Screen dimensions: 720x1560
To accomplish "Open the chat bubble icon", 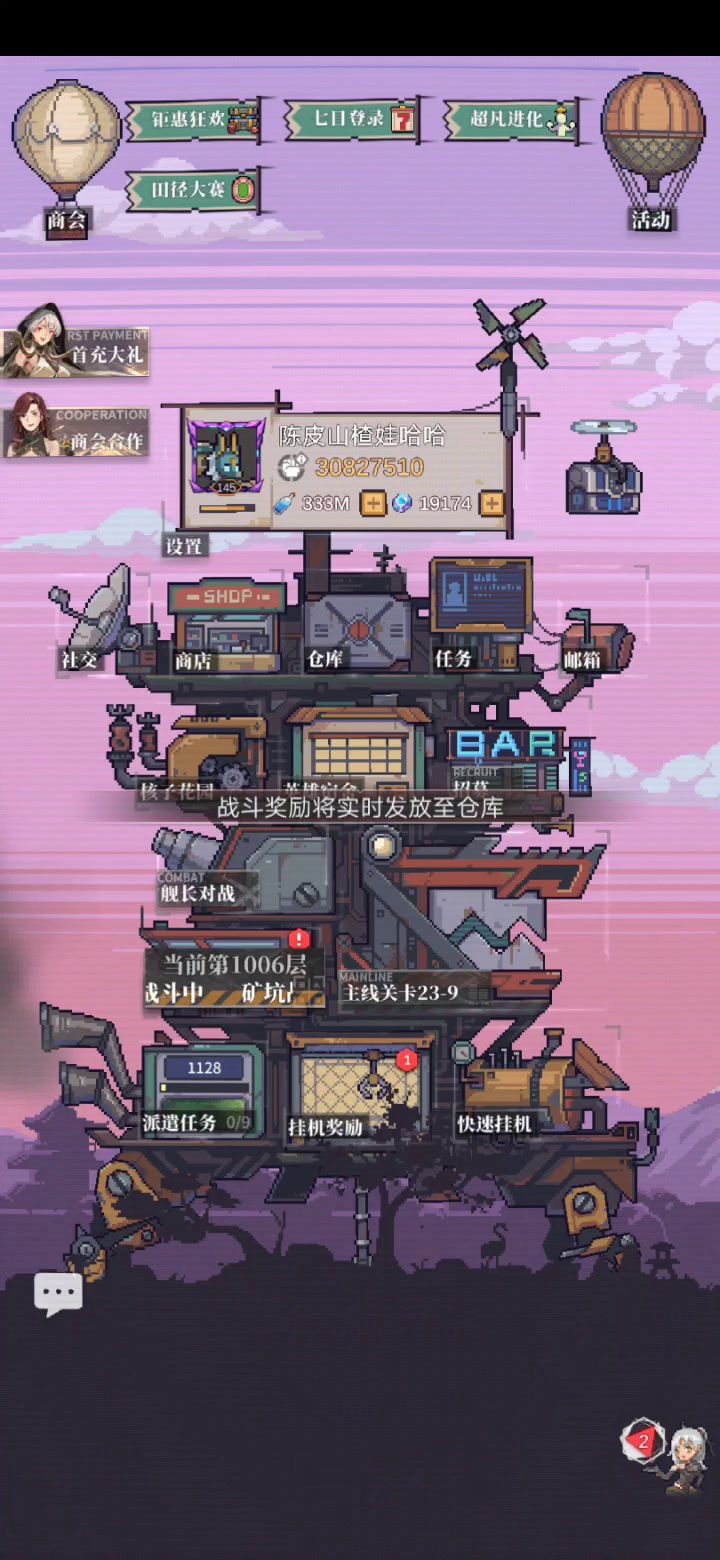I will pyautogui.click(x=58, y=1294).
